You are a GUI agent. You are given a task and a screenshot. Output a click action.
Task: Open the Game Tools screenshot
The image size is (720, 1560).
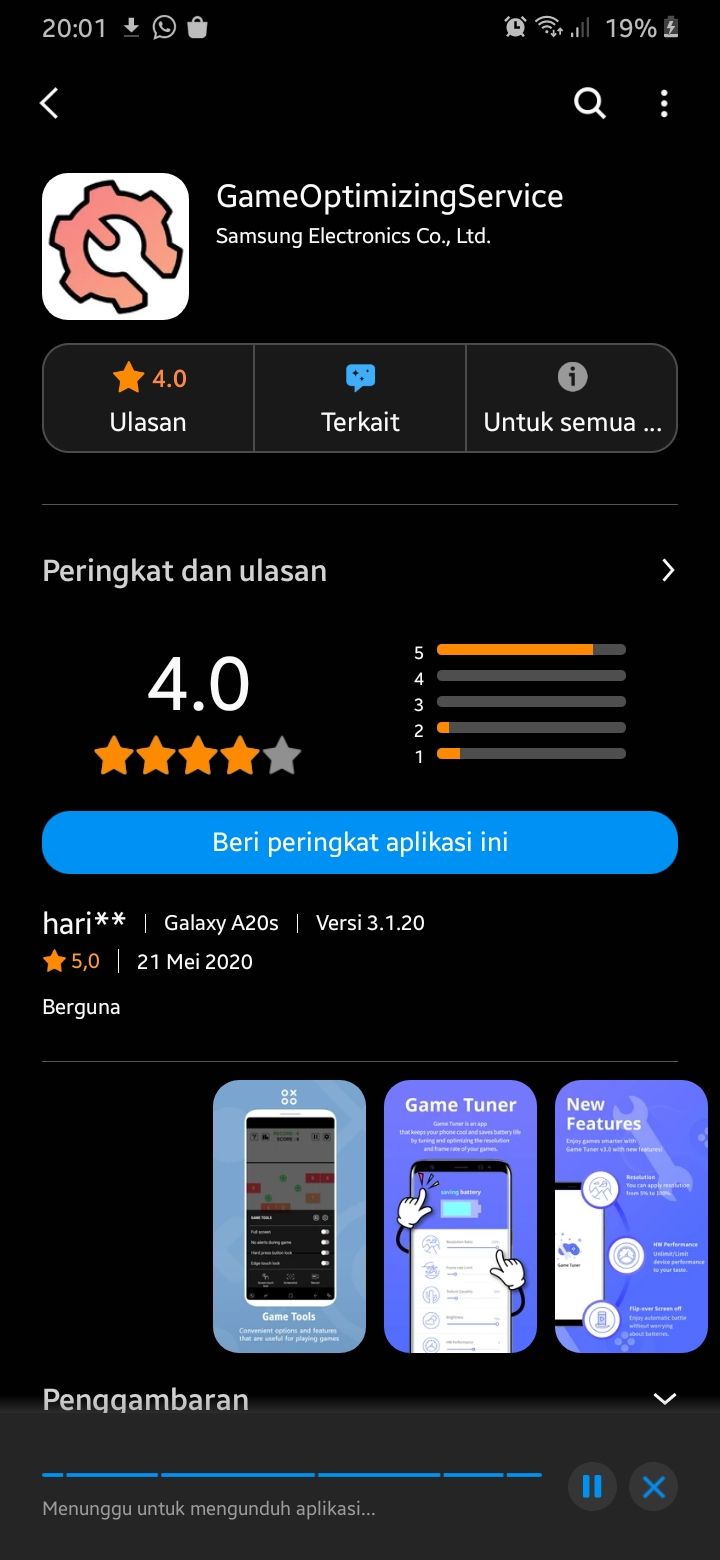tap(289, 1216)
